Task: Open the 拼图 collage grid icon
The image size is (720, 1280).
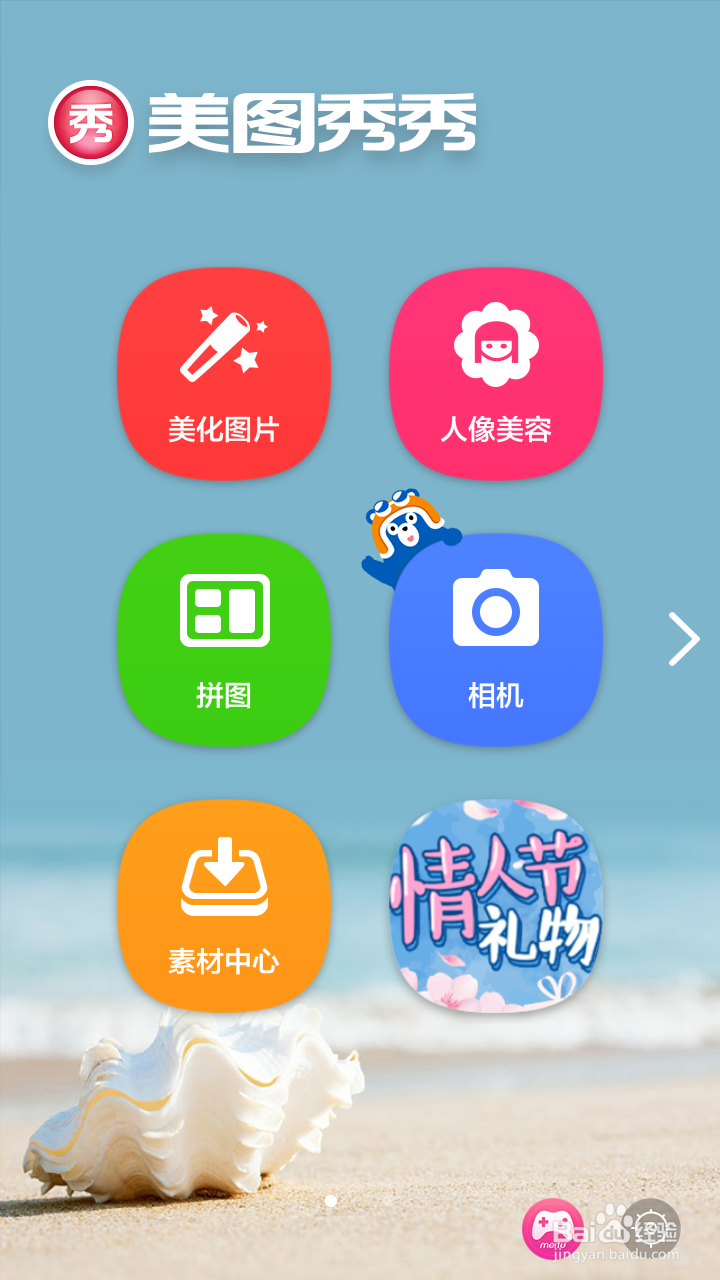Action: [x=224, y=612]
